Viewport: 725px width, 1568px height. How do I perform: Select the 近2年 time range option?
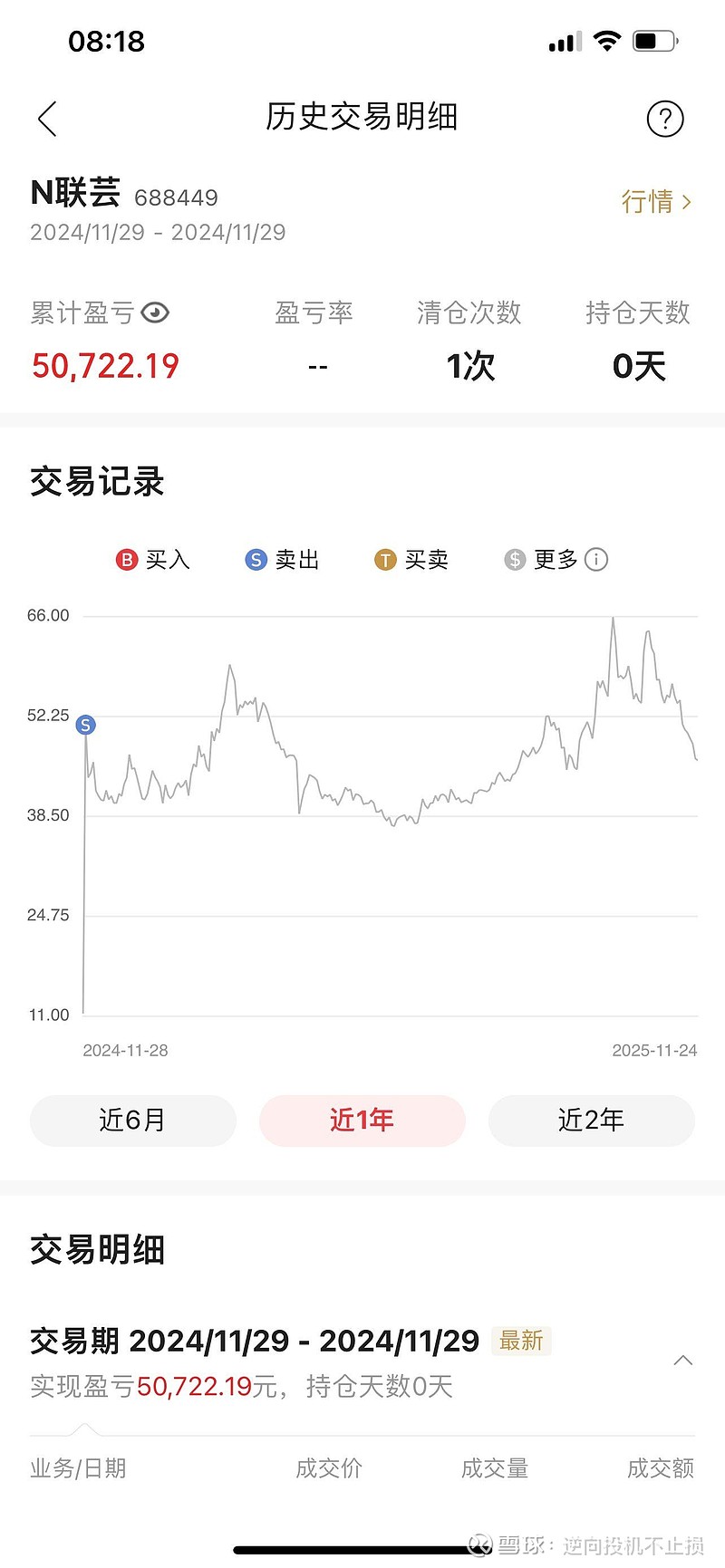[591, 1121]
